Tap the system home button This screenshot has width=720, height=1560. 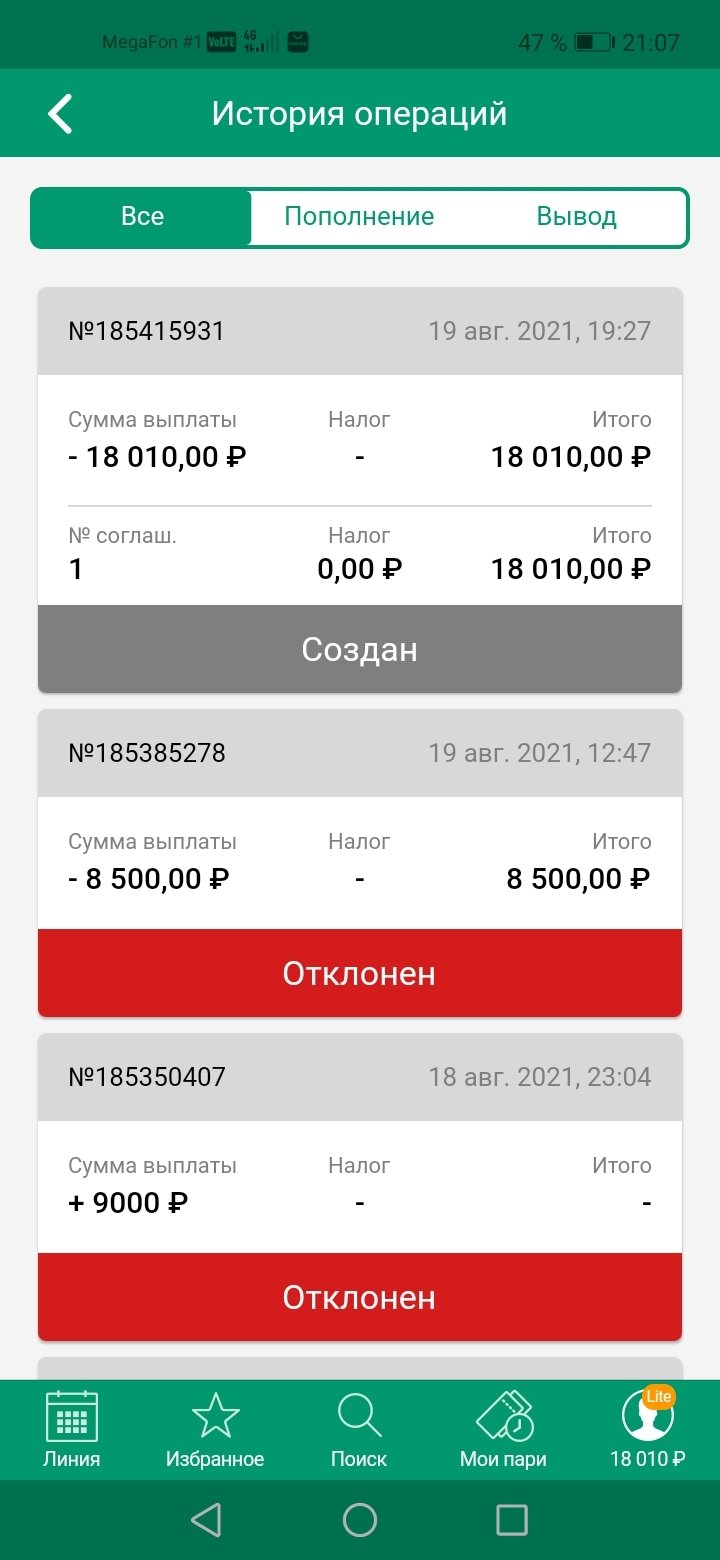pyautogui.click(x=359, y=1520)
